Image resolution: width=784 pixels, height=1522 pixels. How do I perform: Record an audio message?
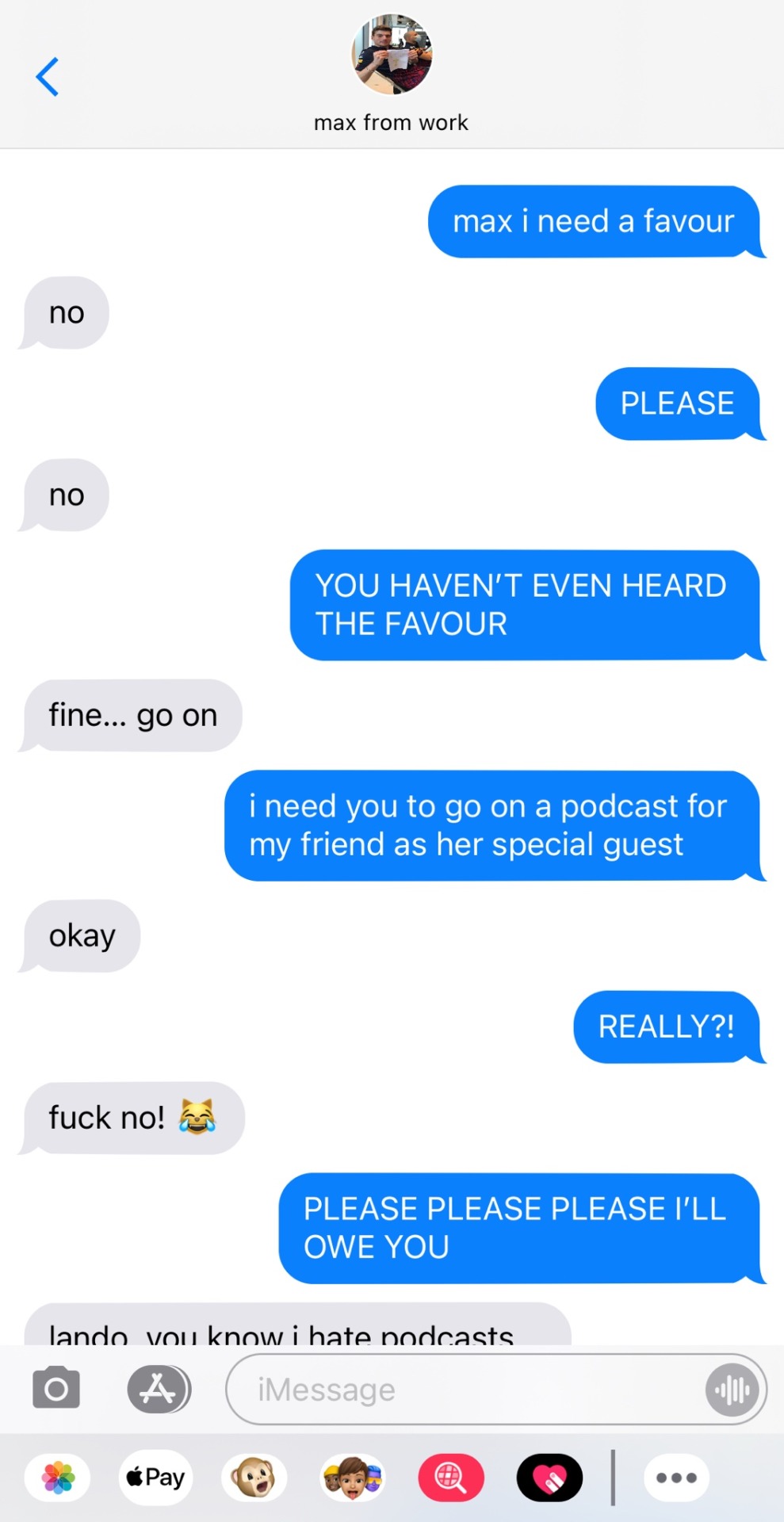coord(732,1389)
